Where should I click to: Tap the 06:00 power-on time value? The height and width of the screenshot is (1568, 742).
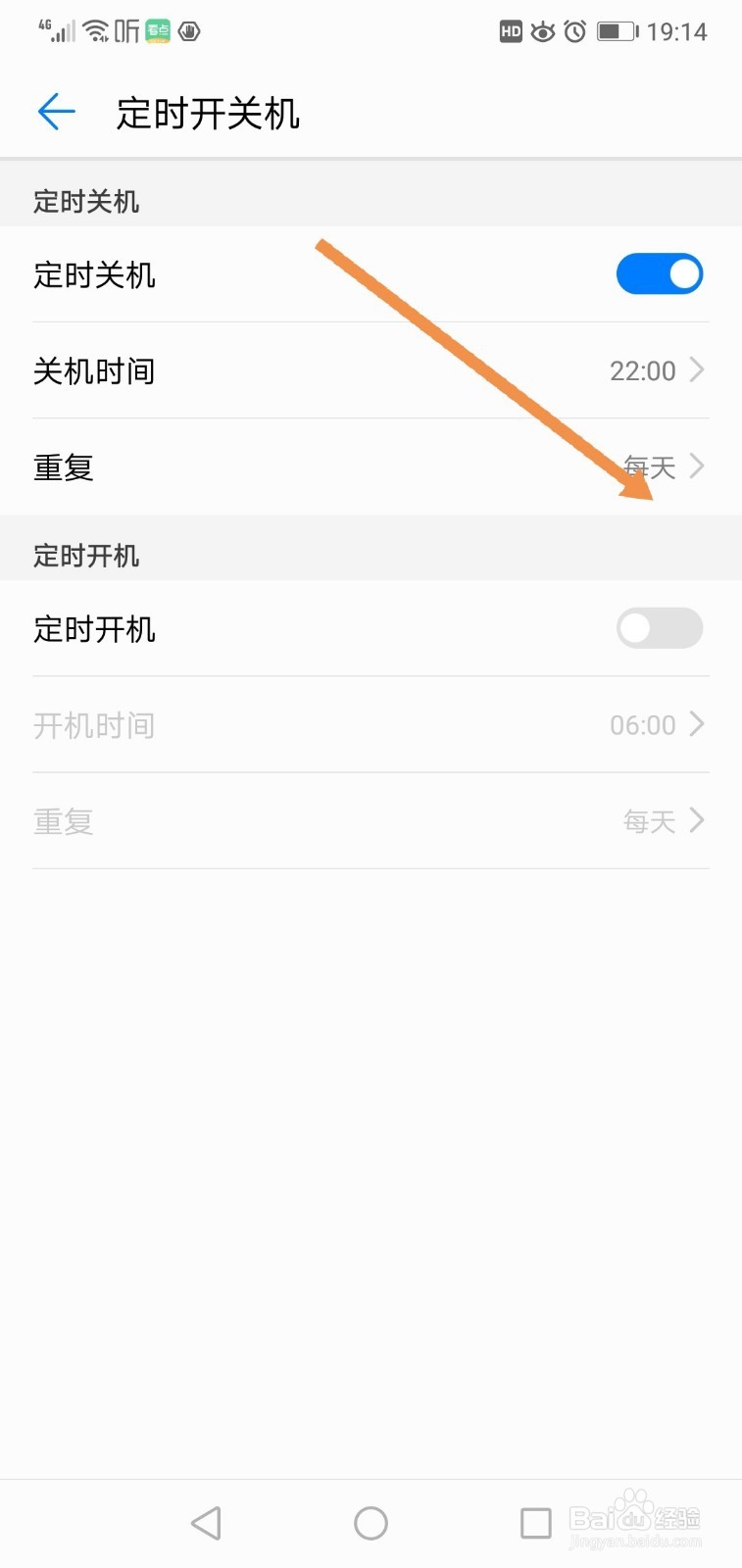pyautogui.click(x=642, y=724)
